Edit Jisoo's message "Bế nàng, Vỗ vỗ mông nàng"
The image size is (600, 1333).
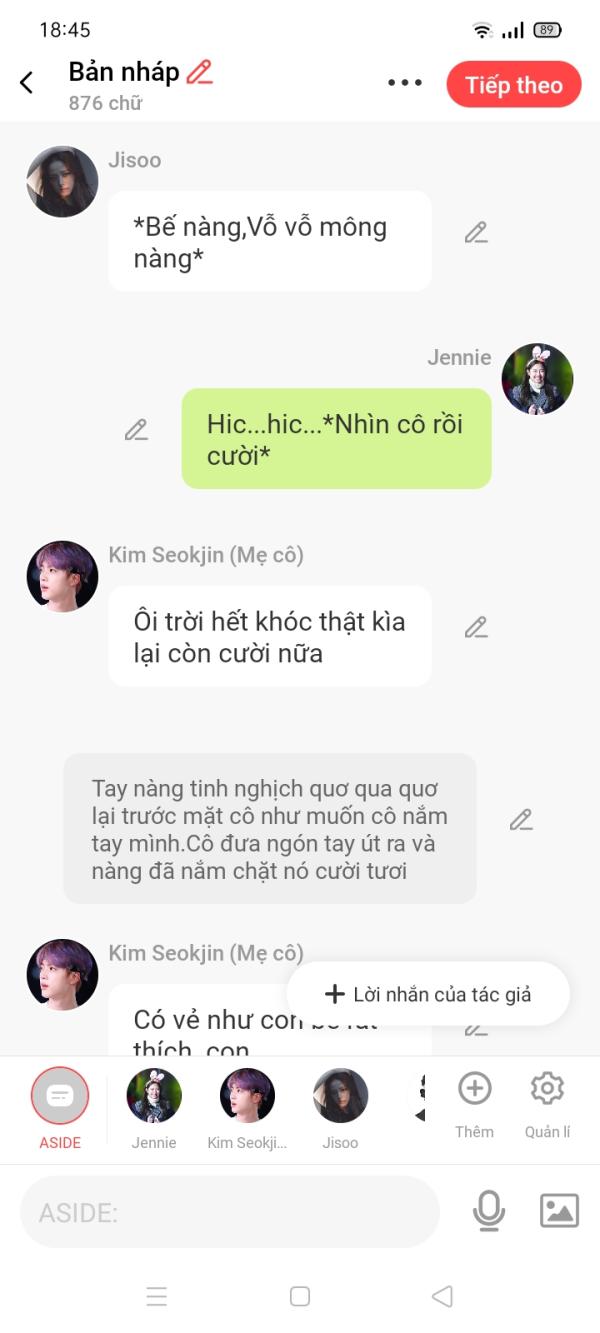[476, 233]
